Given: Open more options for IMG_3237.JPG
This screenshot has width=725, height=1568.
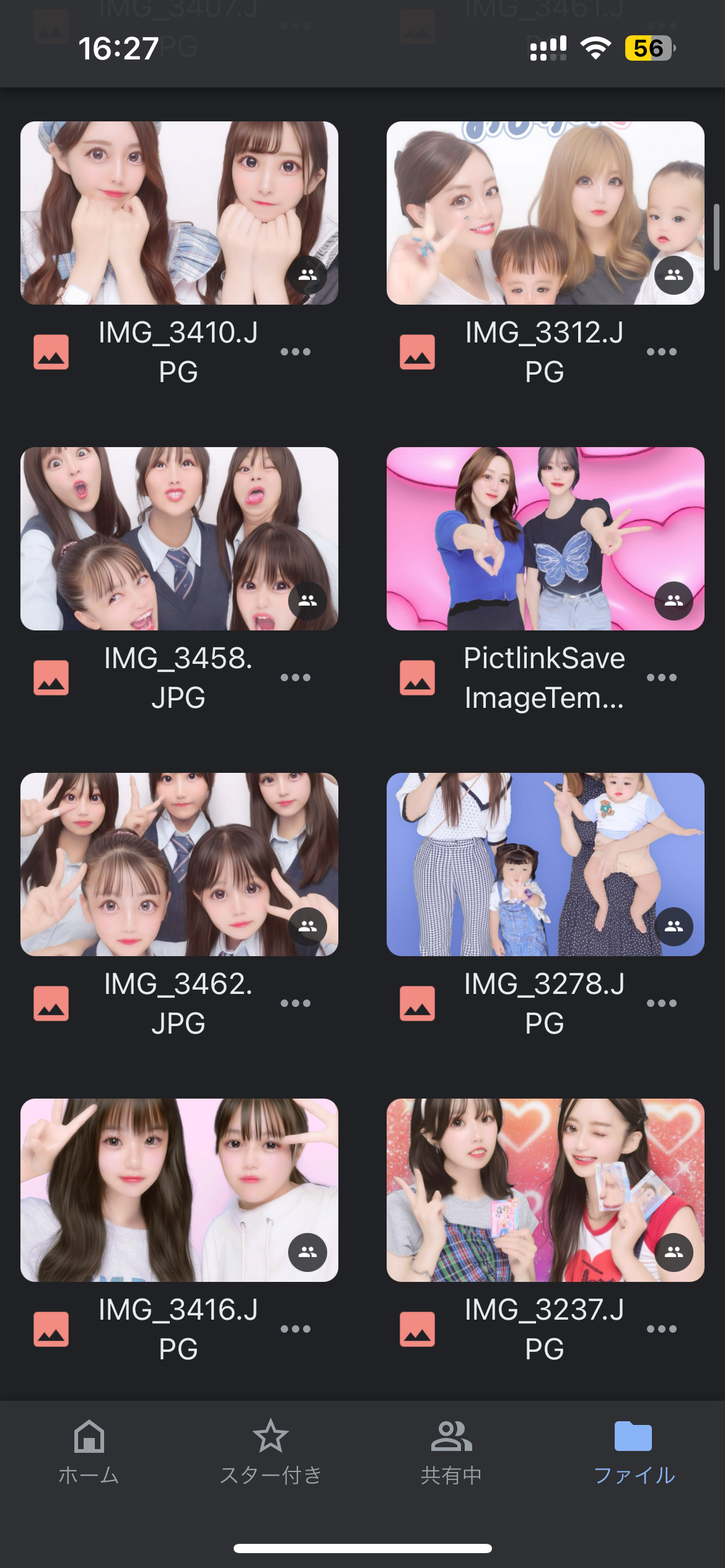Looking at the screenshot, I should [x=662, y=1329].
